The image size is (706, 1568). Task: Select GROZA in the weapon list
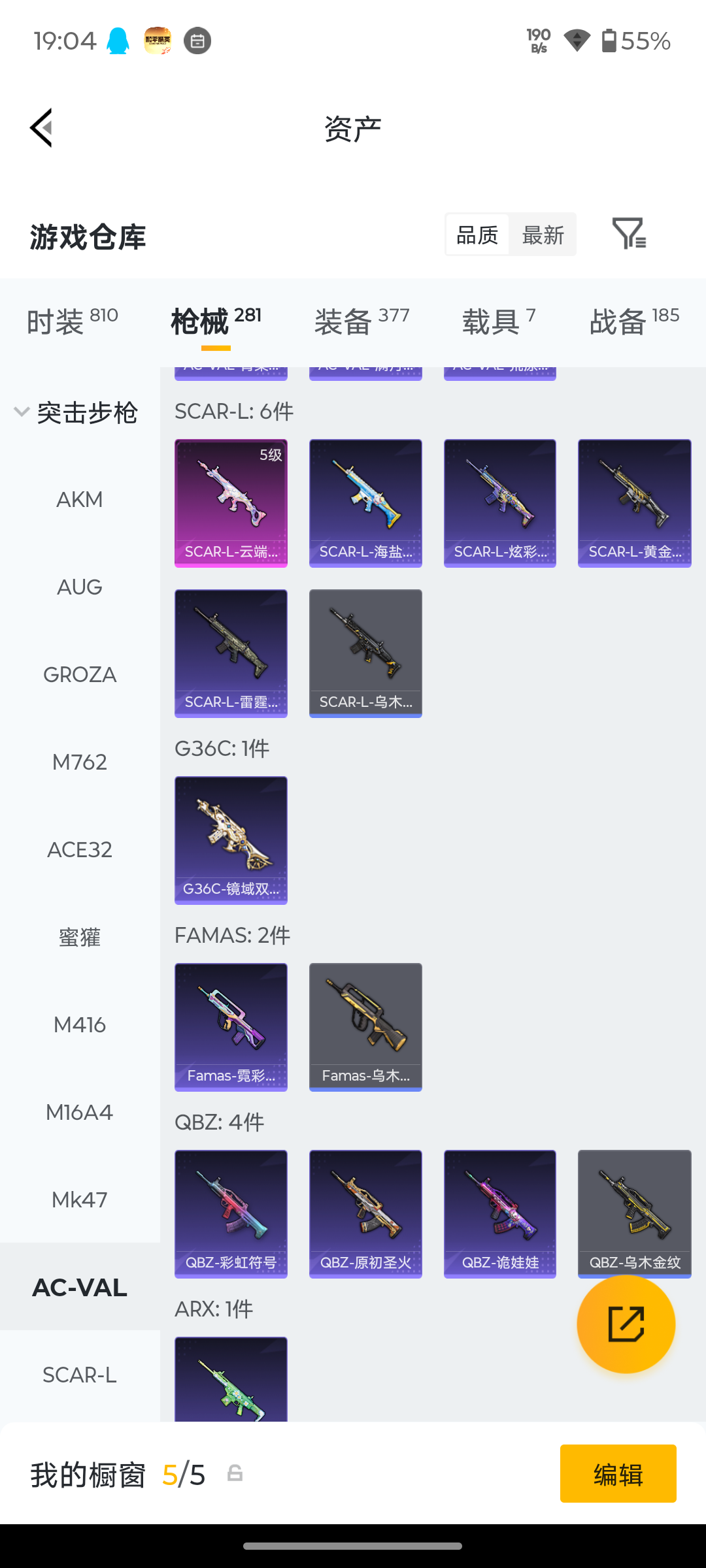[80, 675]
